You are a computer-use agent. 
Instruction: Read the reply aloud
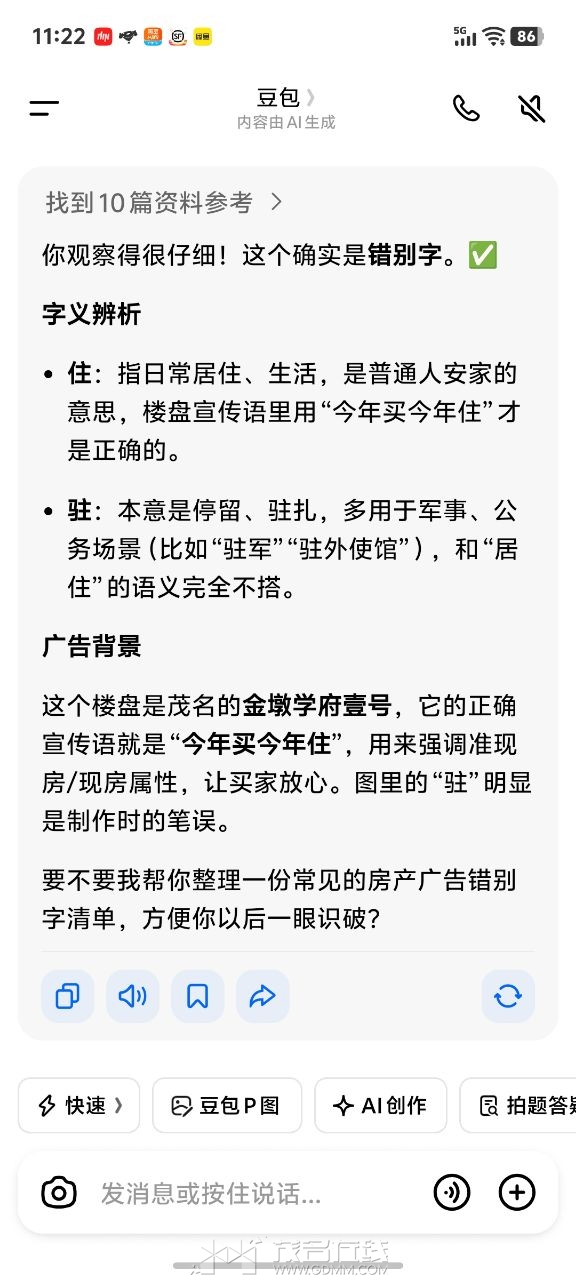coord(133,996)
